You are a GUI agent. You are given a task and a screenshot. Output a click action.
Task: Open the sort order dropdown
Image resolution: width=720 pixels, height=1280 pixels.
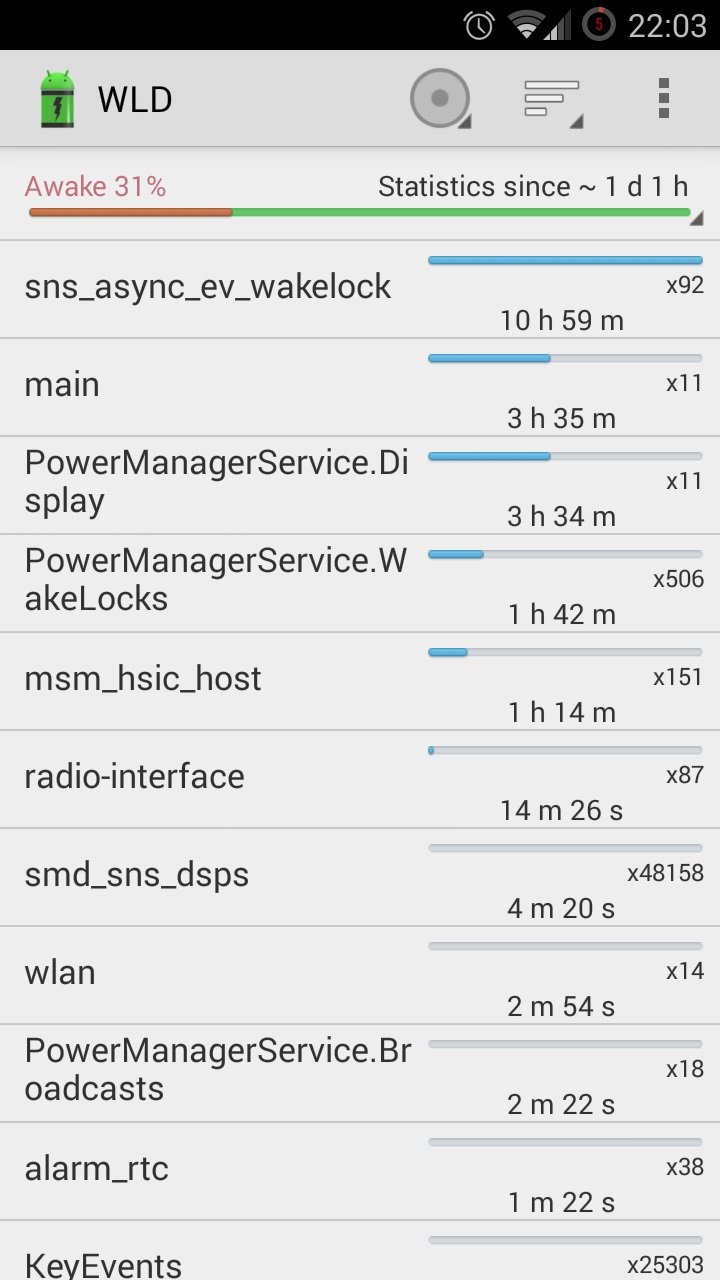(553, 100)
